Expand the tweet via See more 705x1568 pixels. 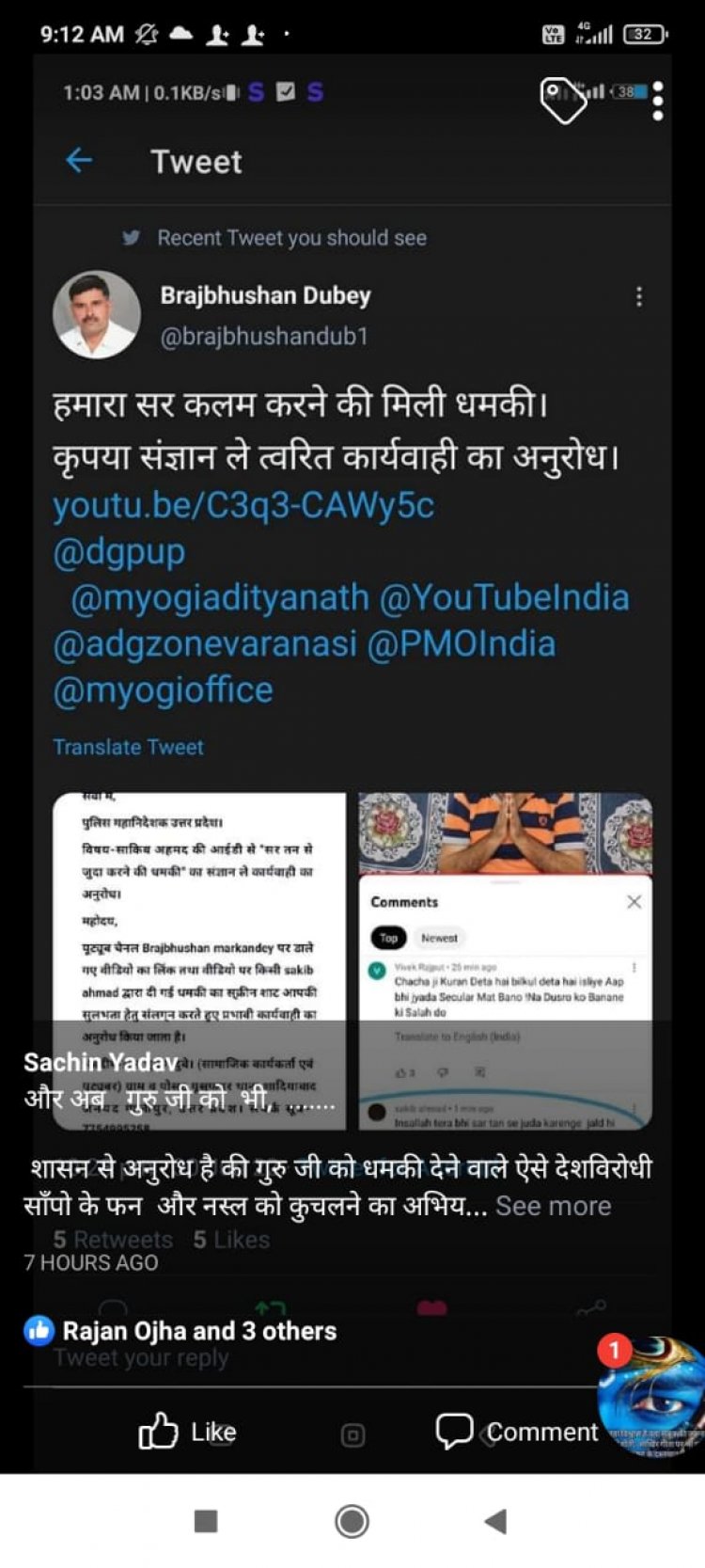pyautogui.click(x=552, y=1207)
